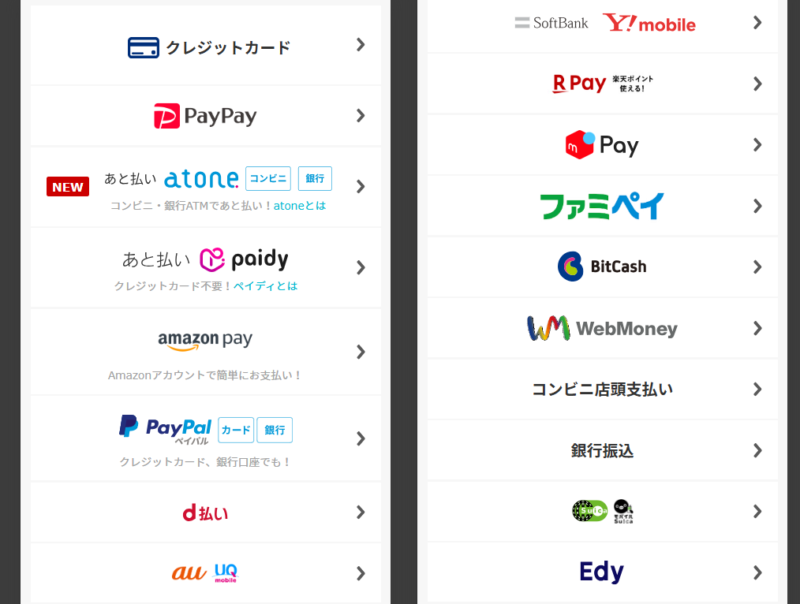Choose Rakuten Pay (R Pay) option
Viewport: 800px width, 604px height.
(x=603, y=83)
